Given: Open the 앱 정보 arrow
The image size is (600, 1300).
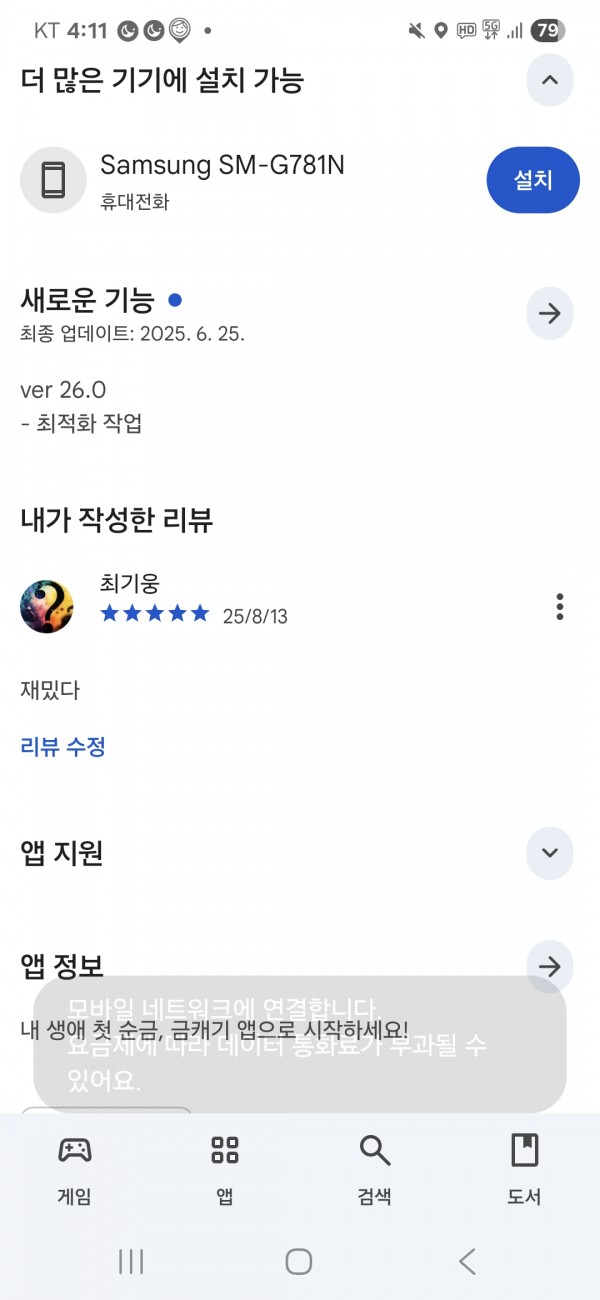Looking at the screenshot, I should point(549,966).
